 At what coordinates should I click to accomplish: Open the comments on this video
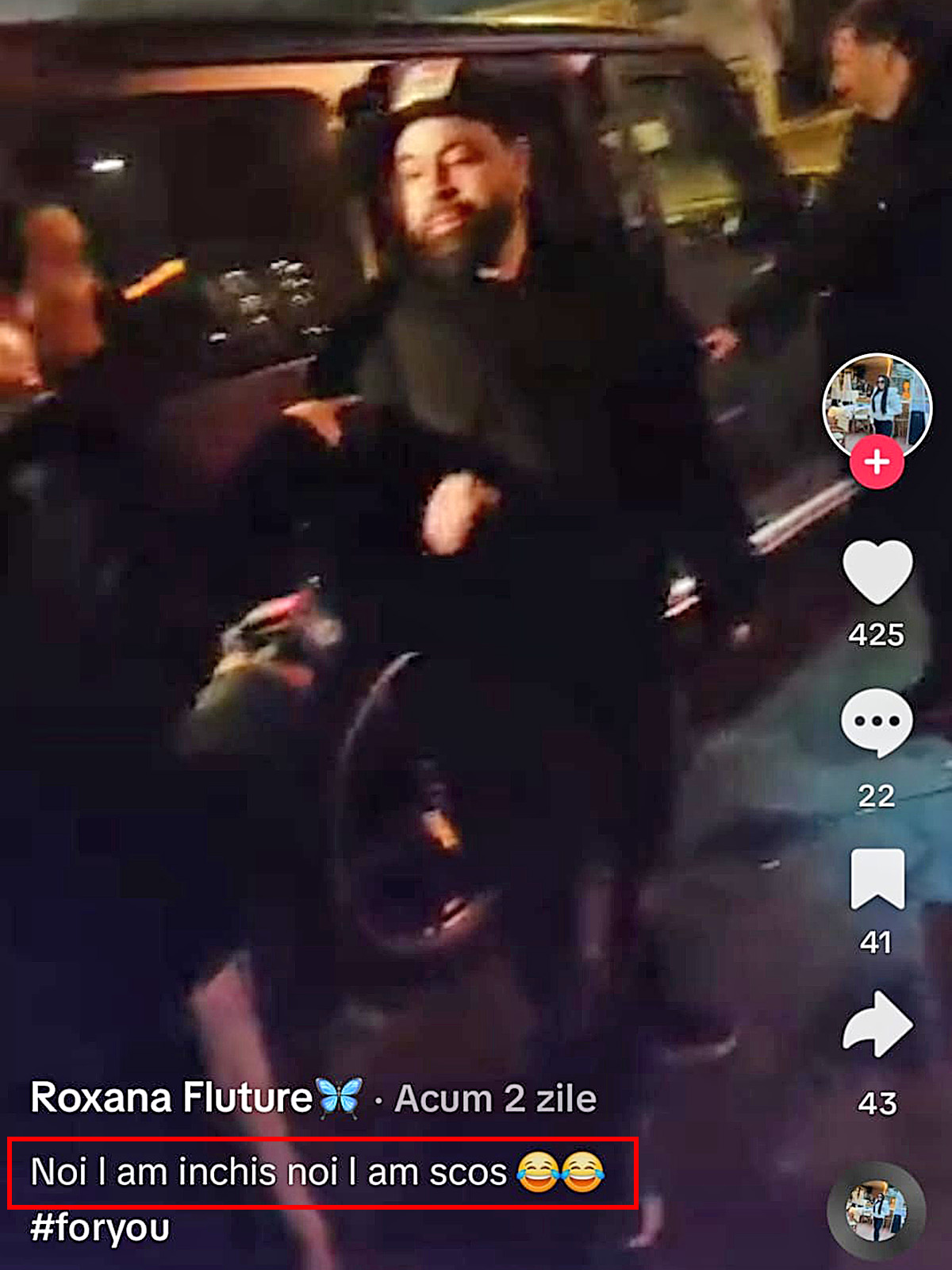click(877, 722)
